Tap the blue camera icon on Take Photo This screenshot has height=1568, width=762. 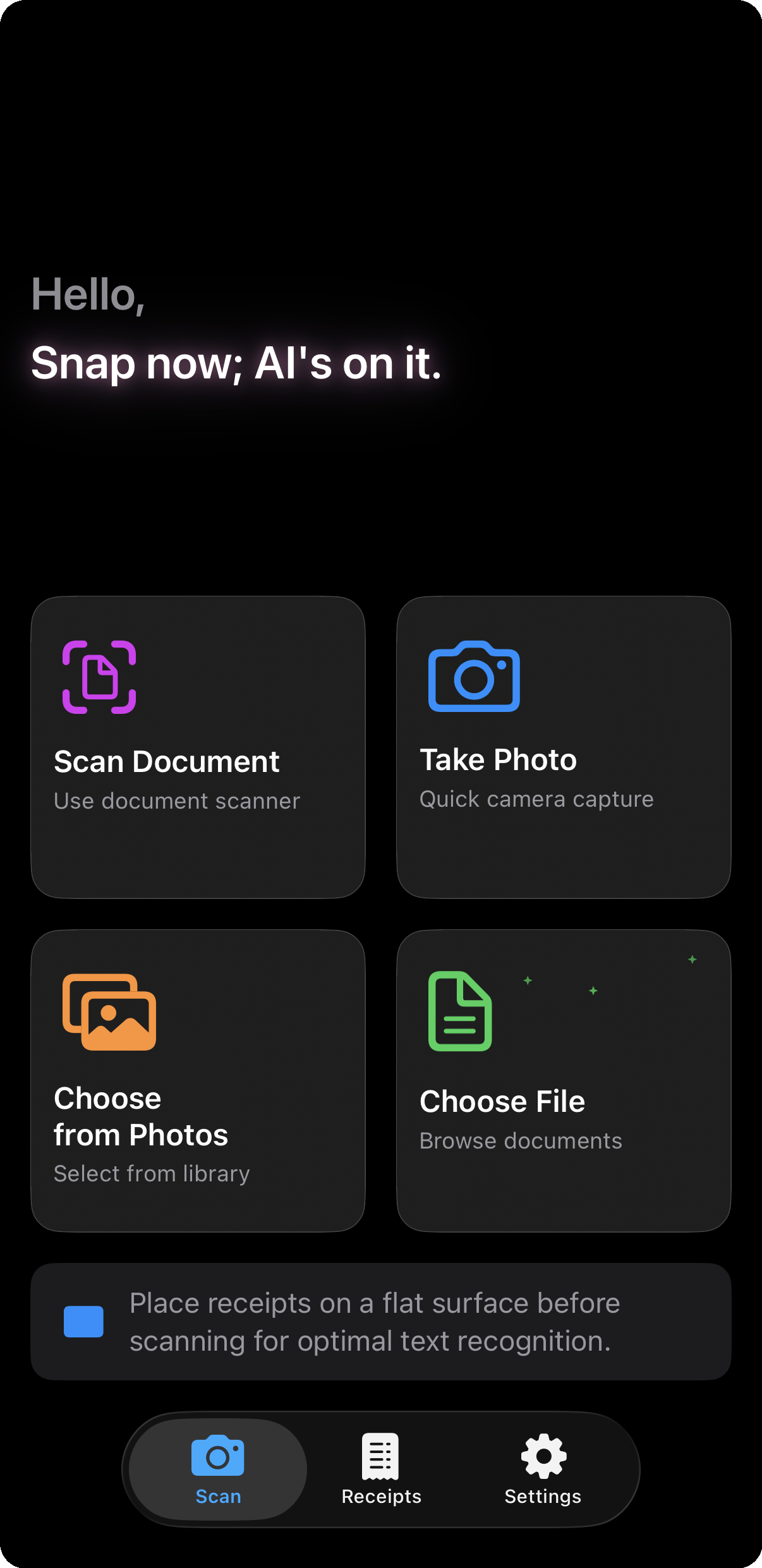click(473, 676)
